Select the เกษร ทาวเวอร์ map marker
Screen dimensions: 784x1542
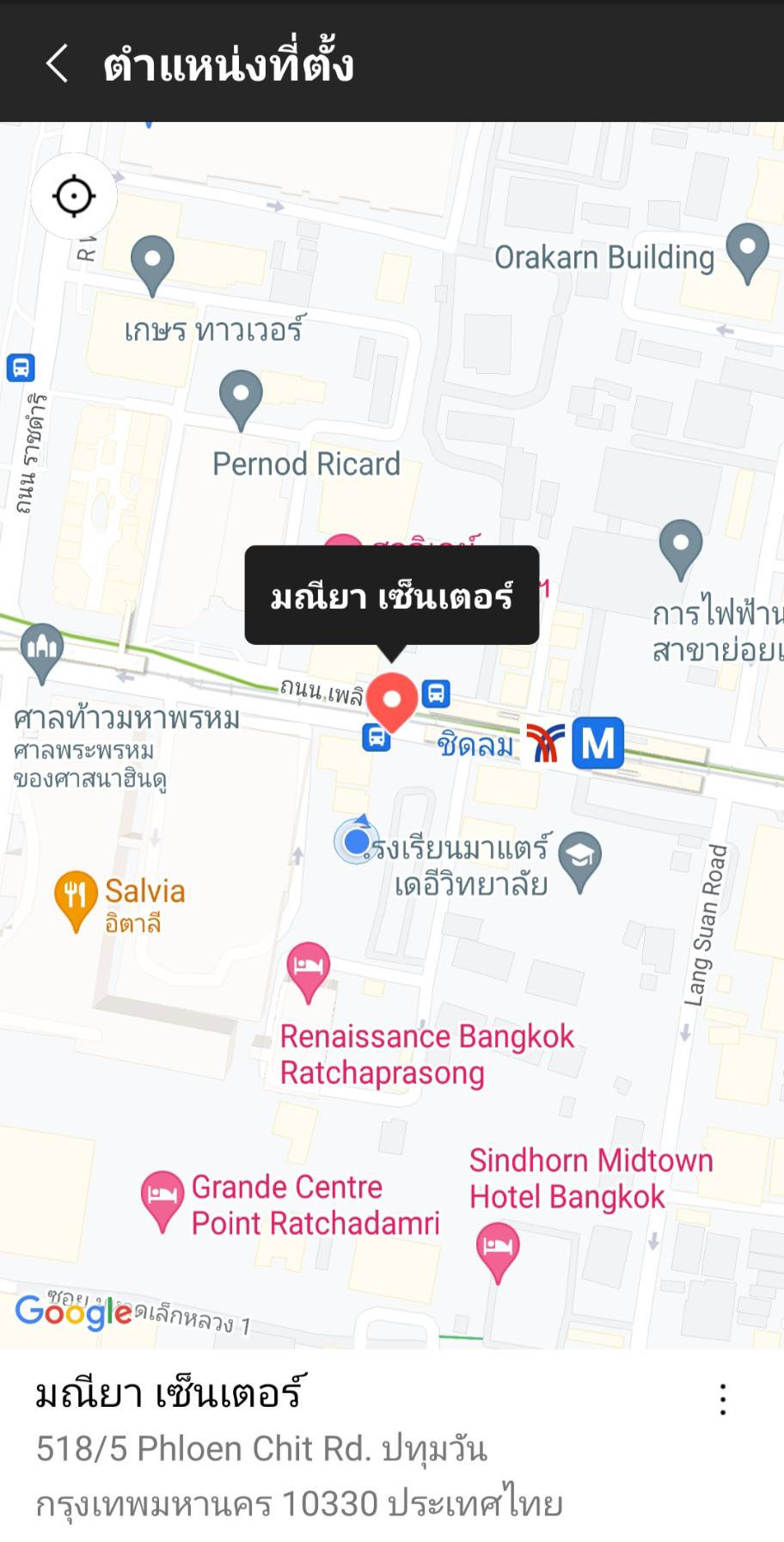(x=152, y=266)
